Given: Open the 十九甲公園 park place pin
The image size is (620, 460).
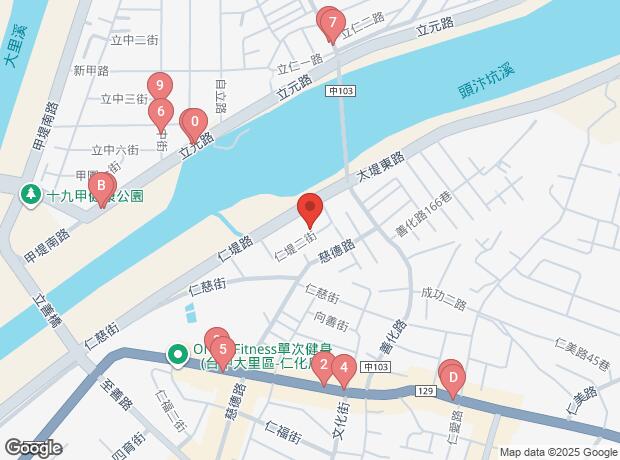Looking at the screenshot, I should [33, 193].
